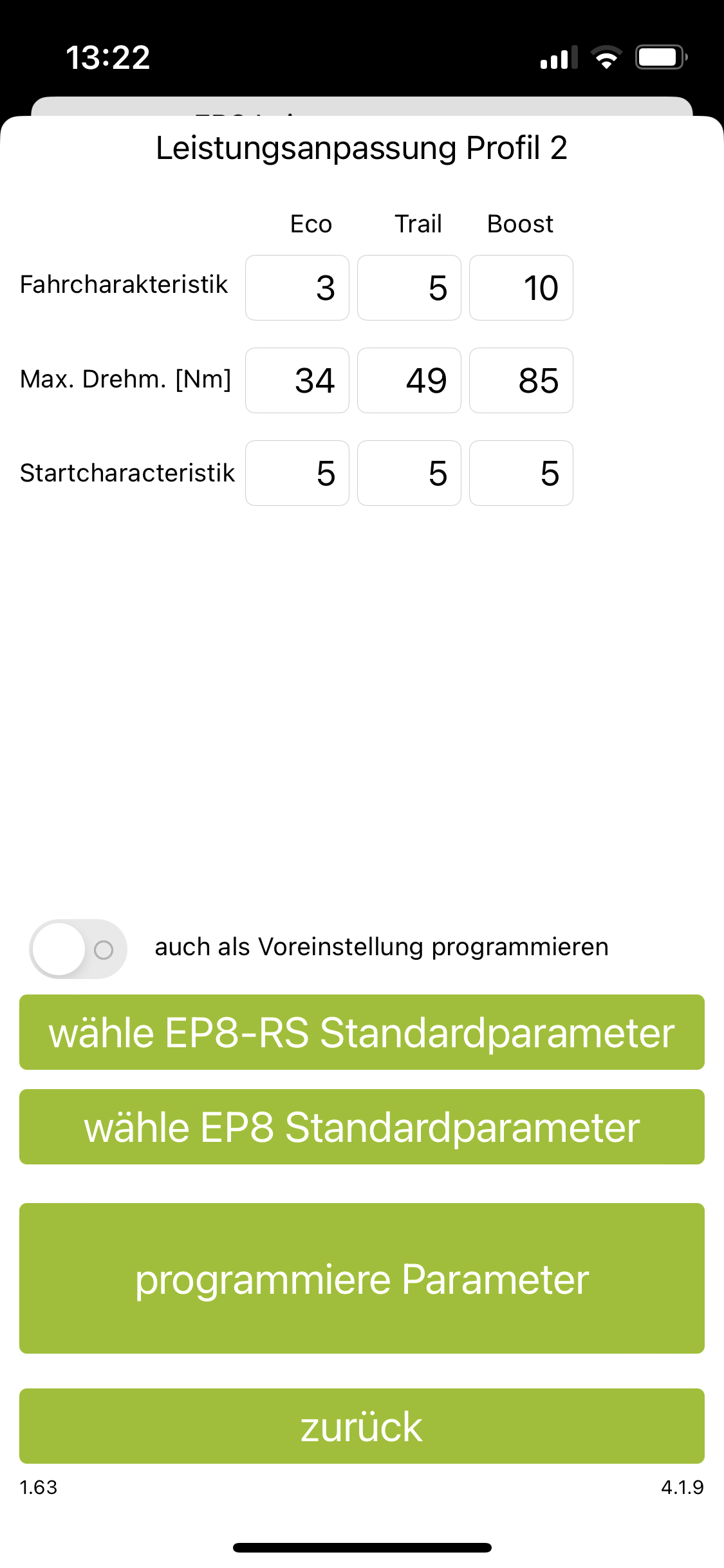Enable "auch als Voreinstellung programmieren" switch
Viewport: 724px width, 1568px height.
tap(78, 949)
